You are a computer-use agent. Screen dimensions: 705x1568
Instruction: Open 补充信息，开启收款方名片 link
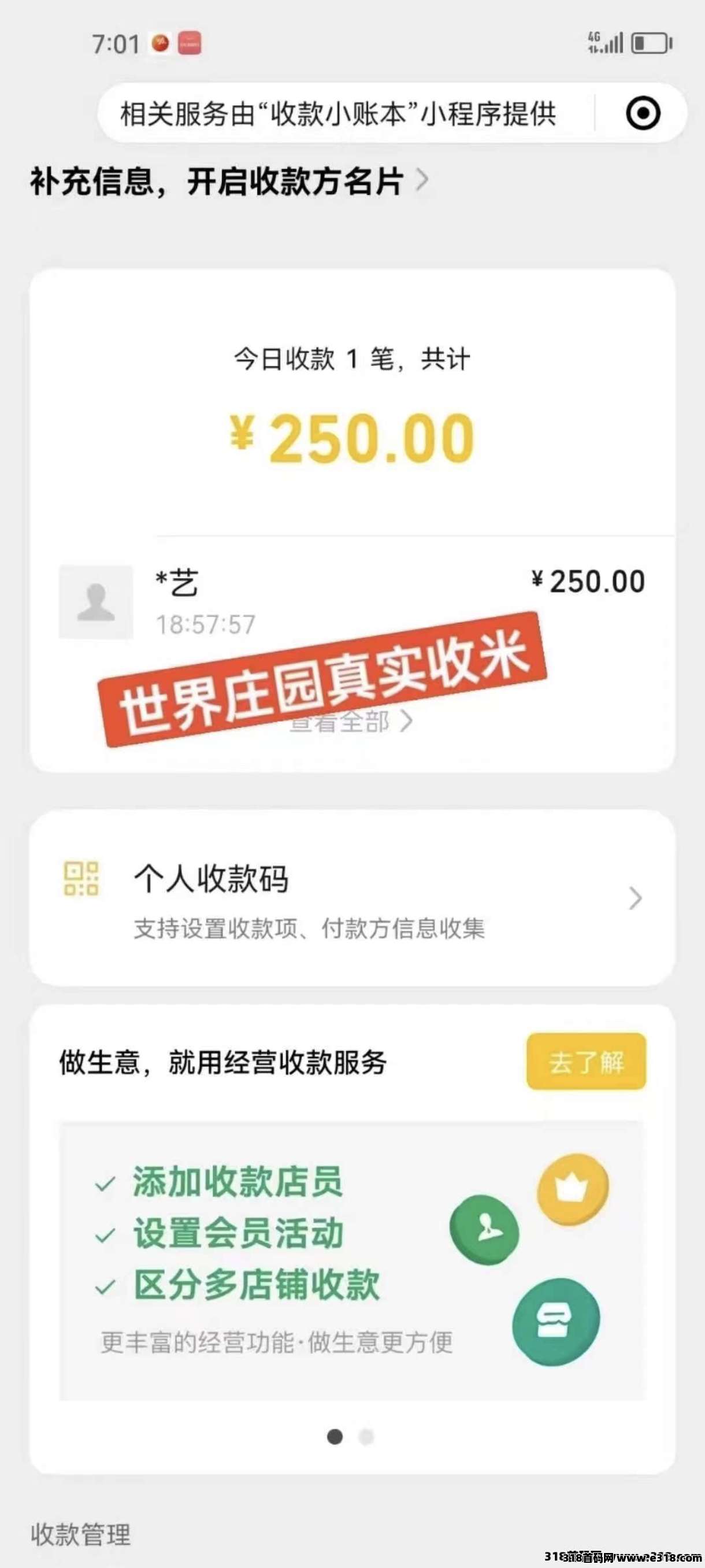coord(229,181)
